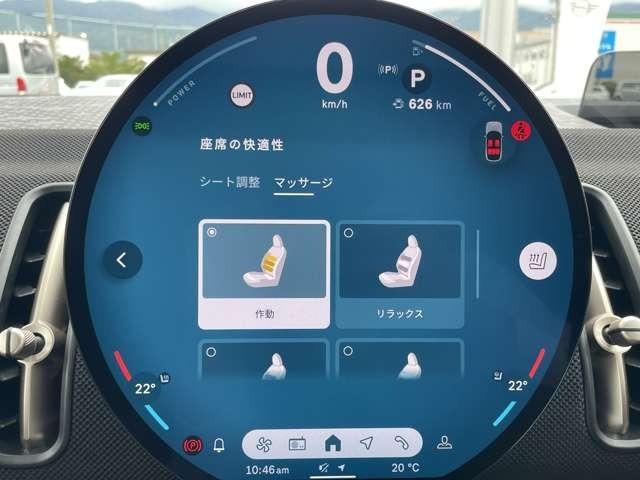Open climate fan controls

coord(264,443)
